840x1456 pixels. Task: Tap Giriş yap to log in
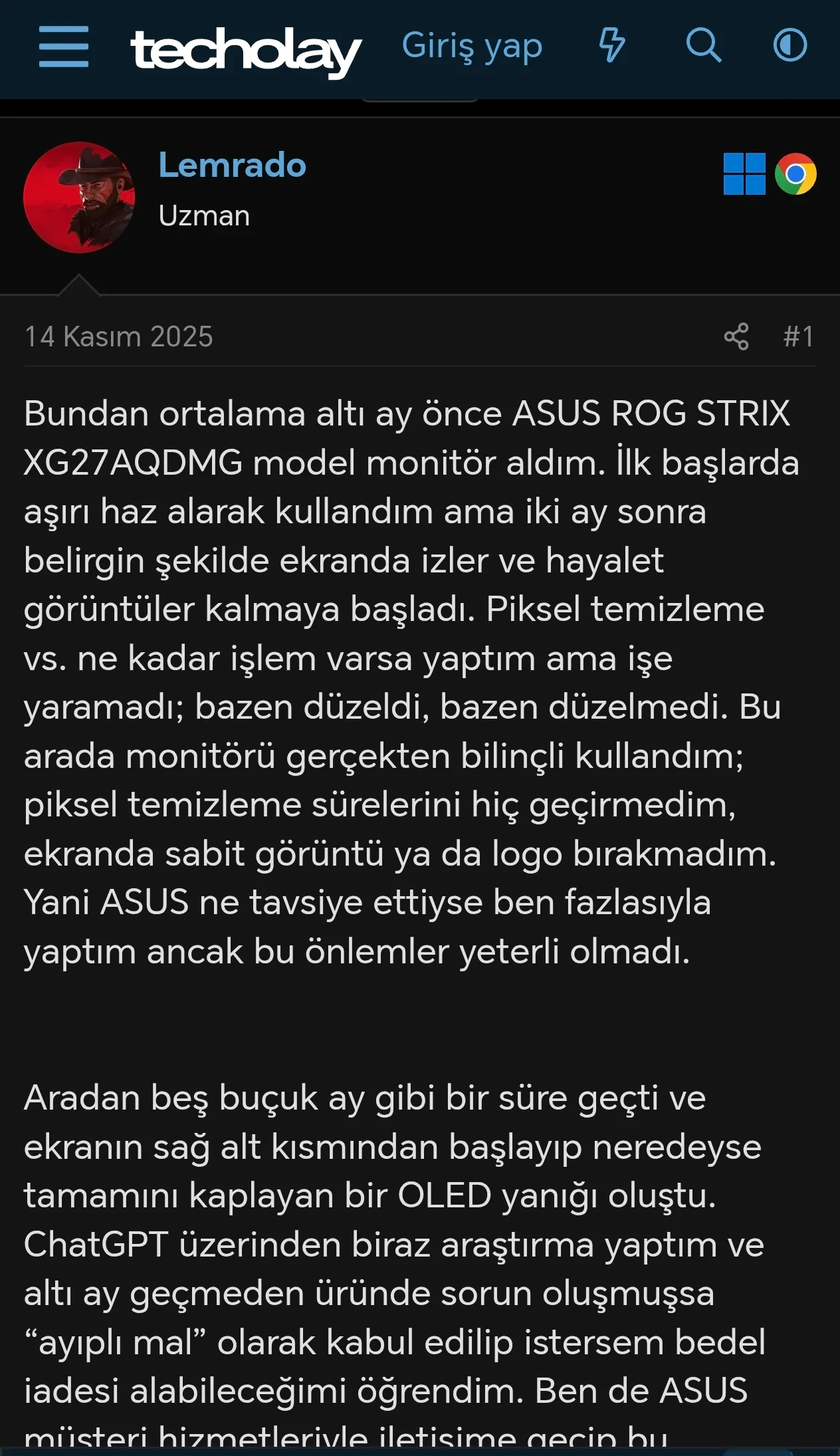472,47
